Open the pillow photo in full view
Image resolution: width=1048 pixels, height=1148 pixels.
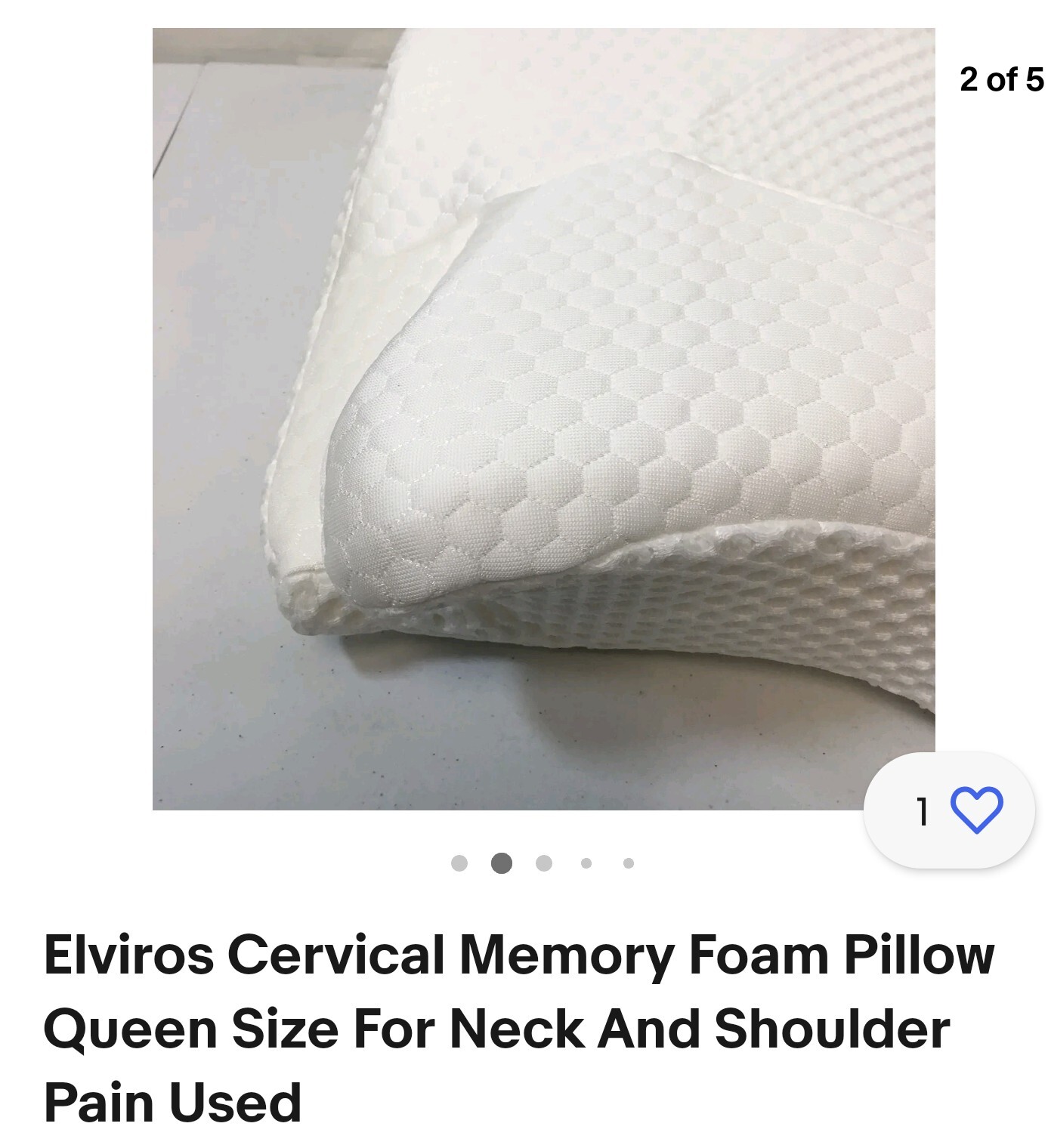(543, 418)
